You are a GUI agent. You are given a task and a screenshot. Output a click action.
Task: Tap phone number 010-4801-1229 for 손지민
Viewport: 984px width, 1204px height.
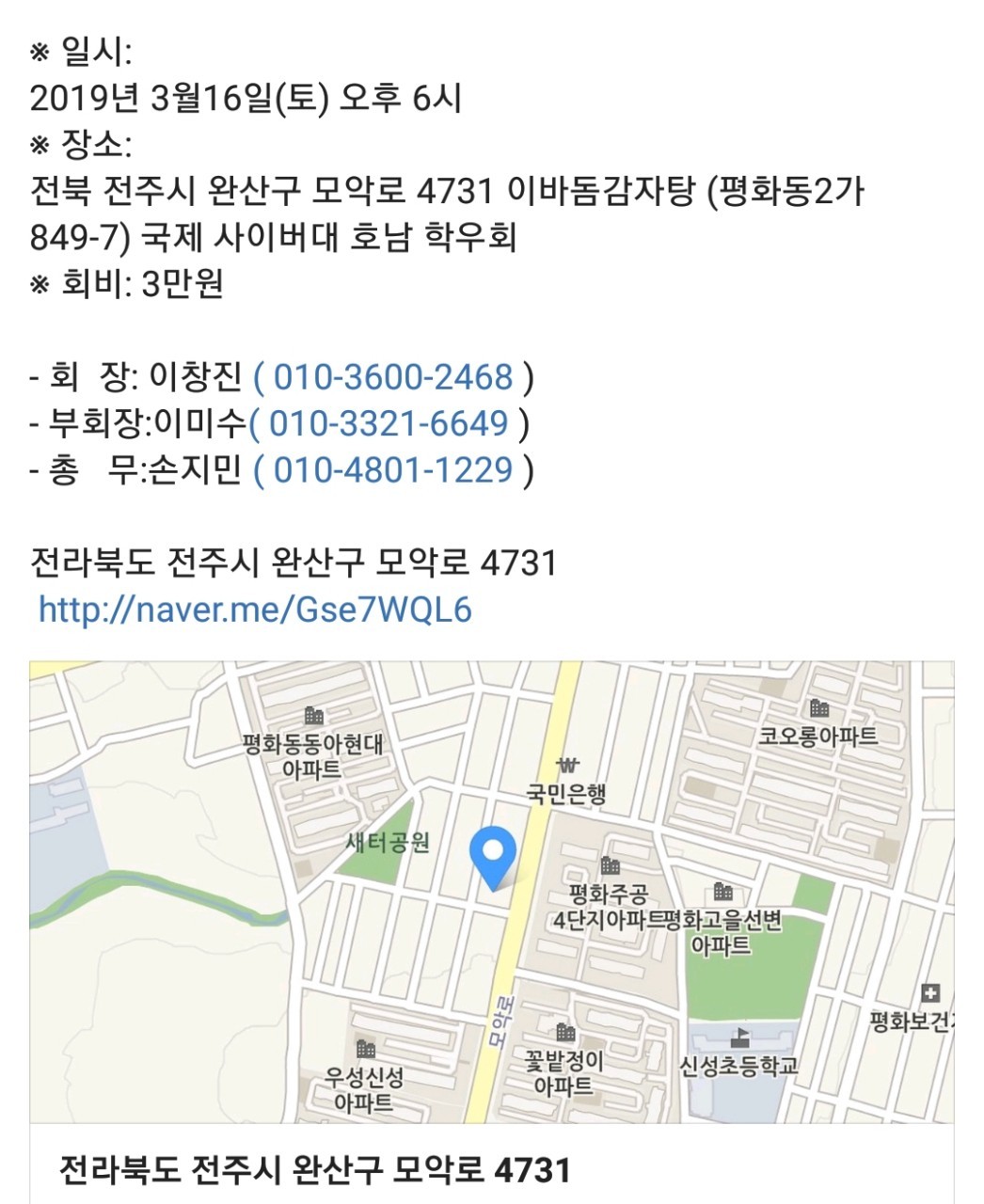pos(393,470)
